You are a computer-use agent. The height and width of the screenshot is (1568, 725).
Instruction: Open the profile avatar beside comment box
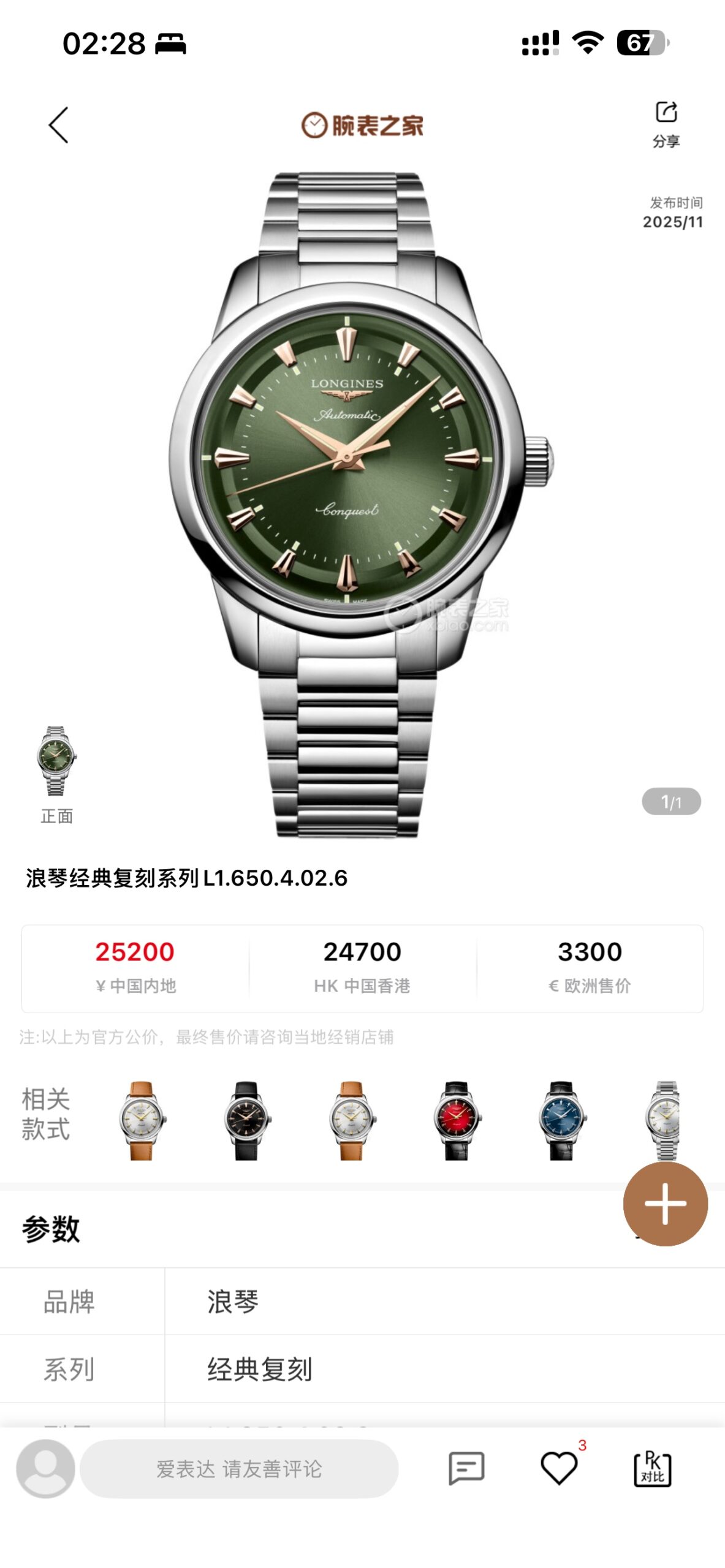pyautogui.click(x=45, y=1468)
